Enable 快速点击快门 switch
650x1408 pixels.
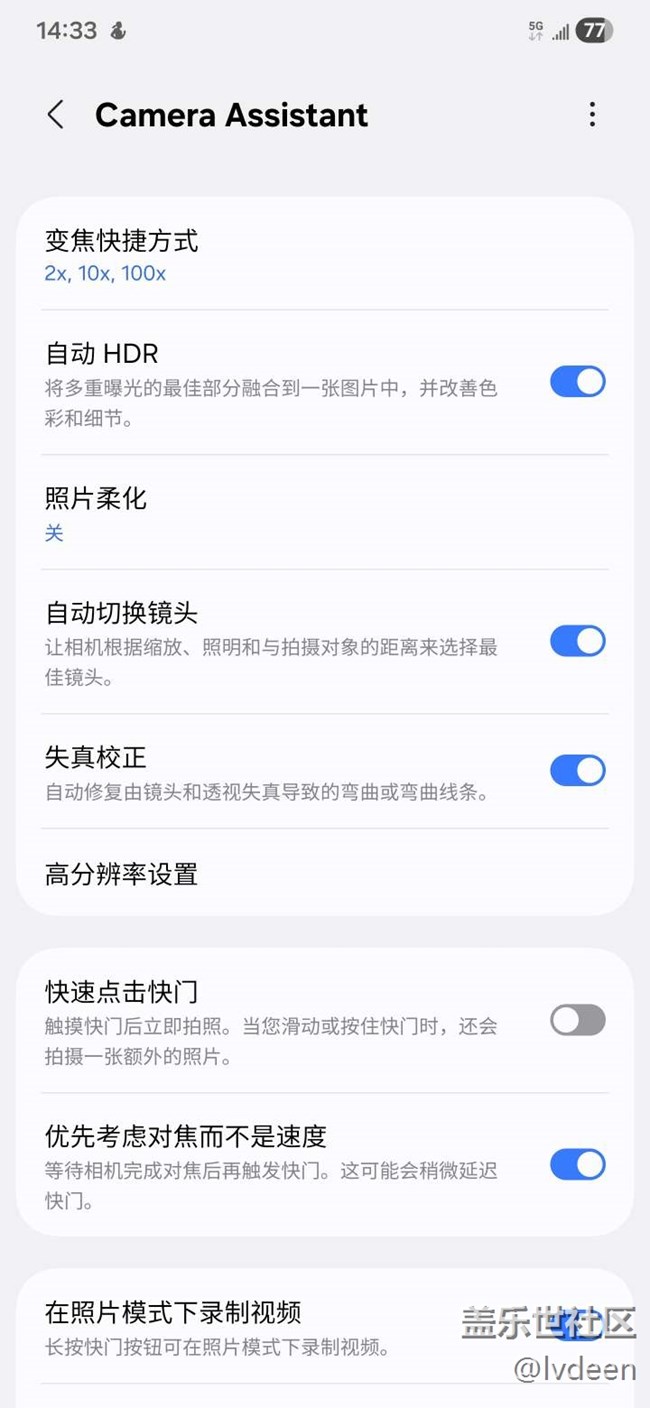point(578,1020)
